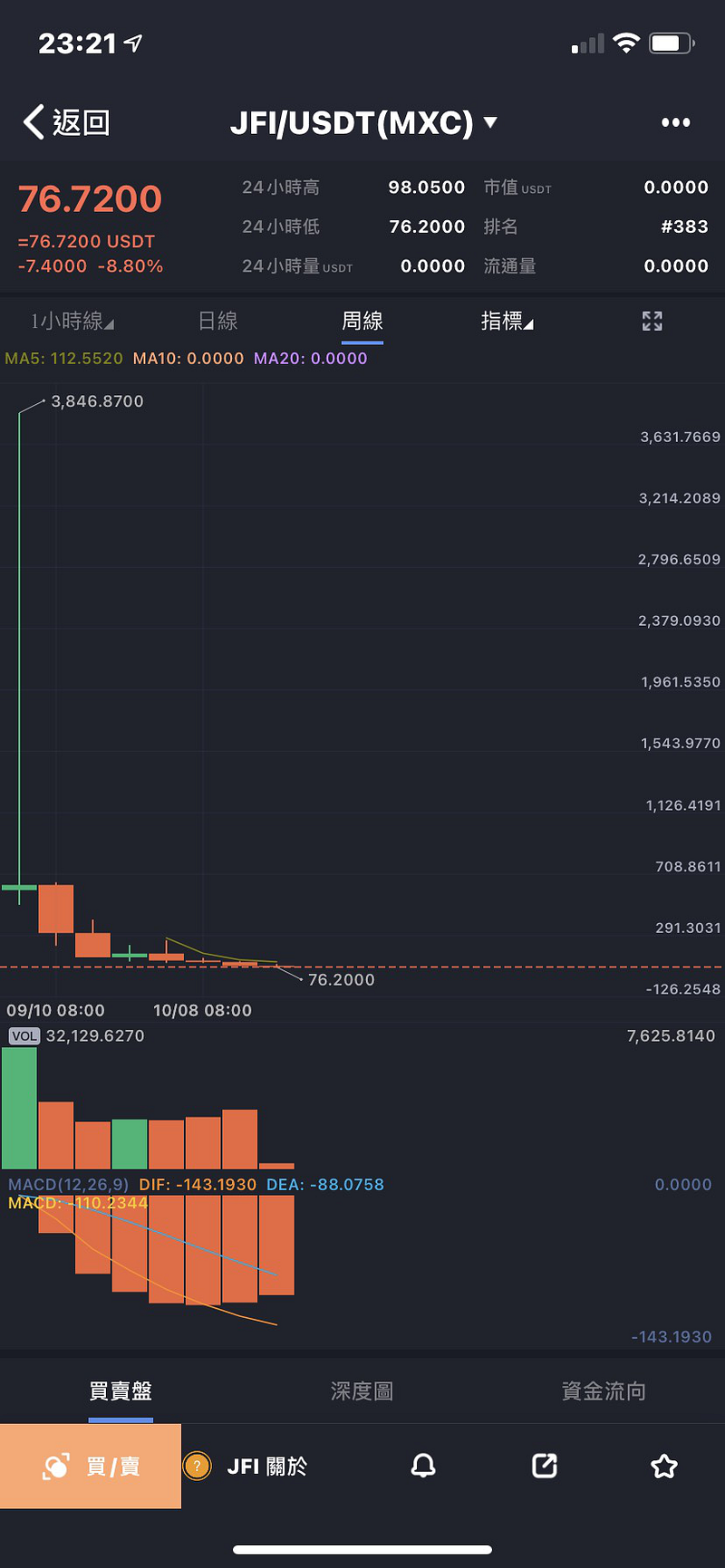Expand the chart to fullscreen
Image resolution: width=725 pixels, height=1568 pixels.
(x=652, y=321)
